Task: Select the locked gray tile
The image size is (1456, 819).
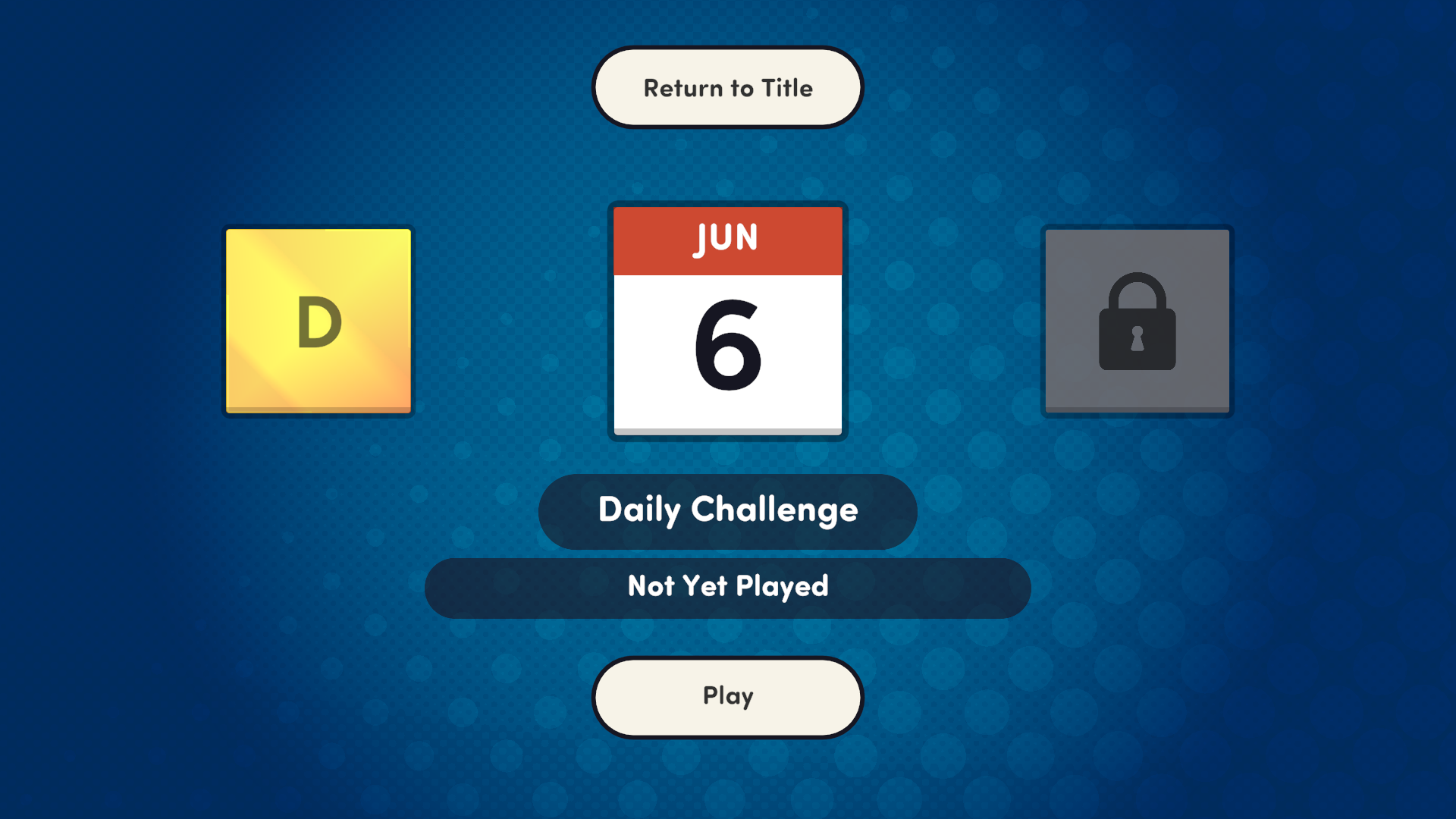Action: tap(1137, 321)
